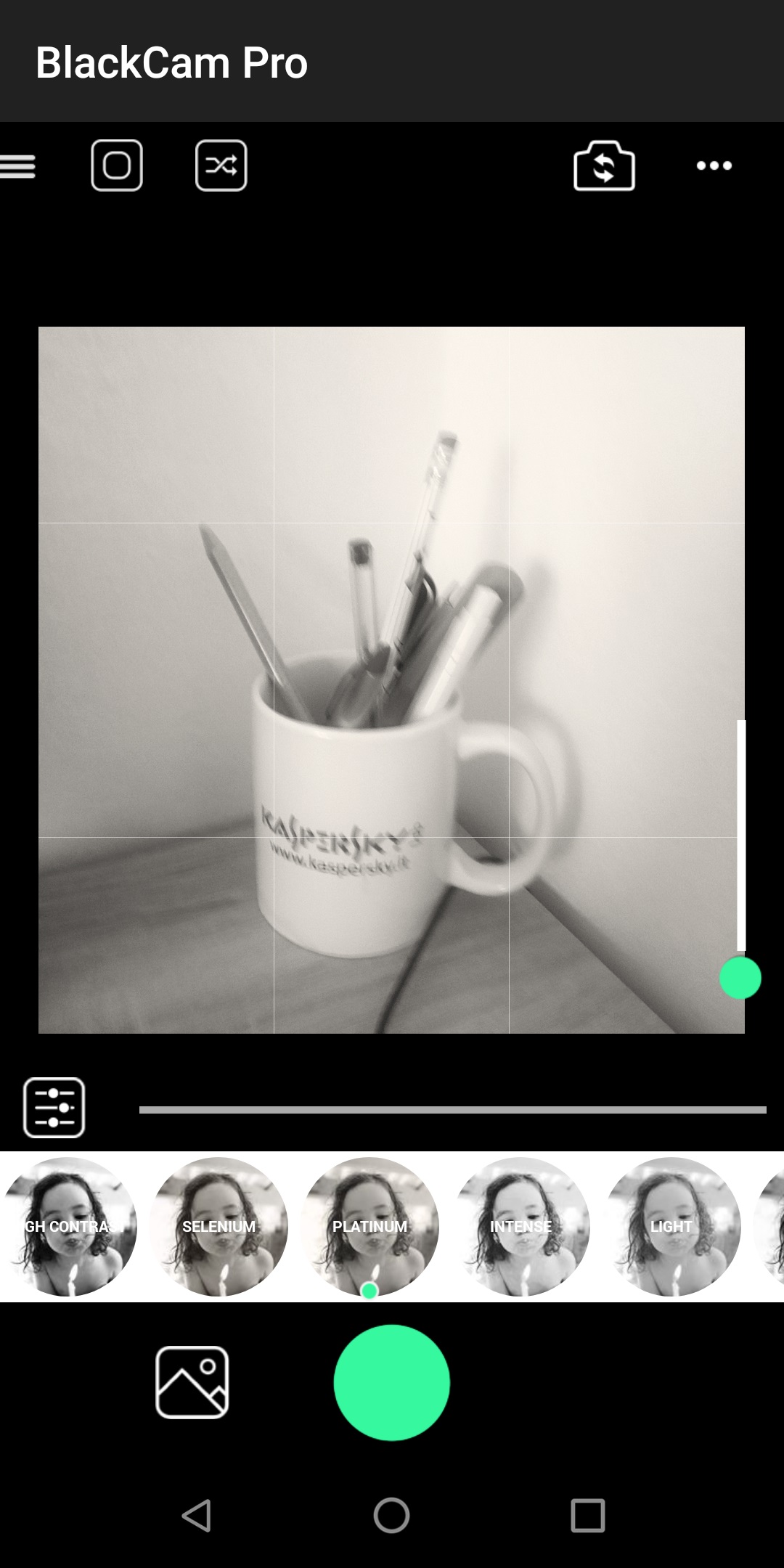784x1568 pixels.
Task: Choose the Platinum filter
Action: 369,1226
